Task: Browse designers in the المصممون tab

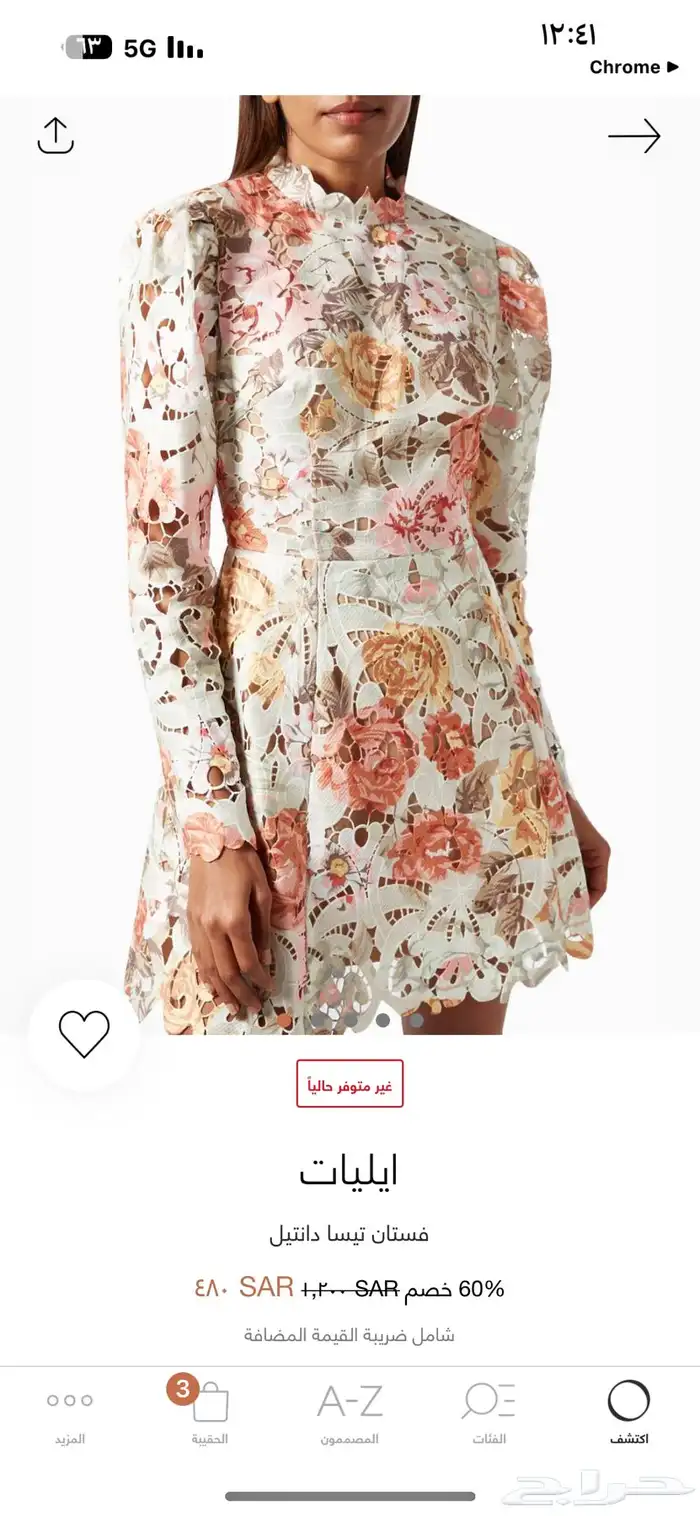Action: coord(349,1412)
